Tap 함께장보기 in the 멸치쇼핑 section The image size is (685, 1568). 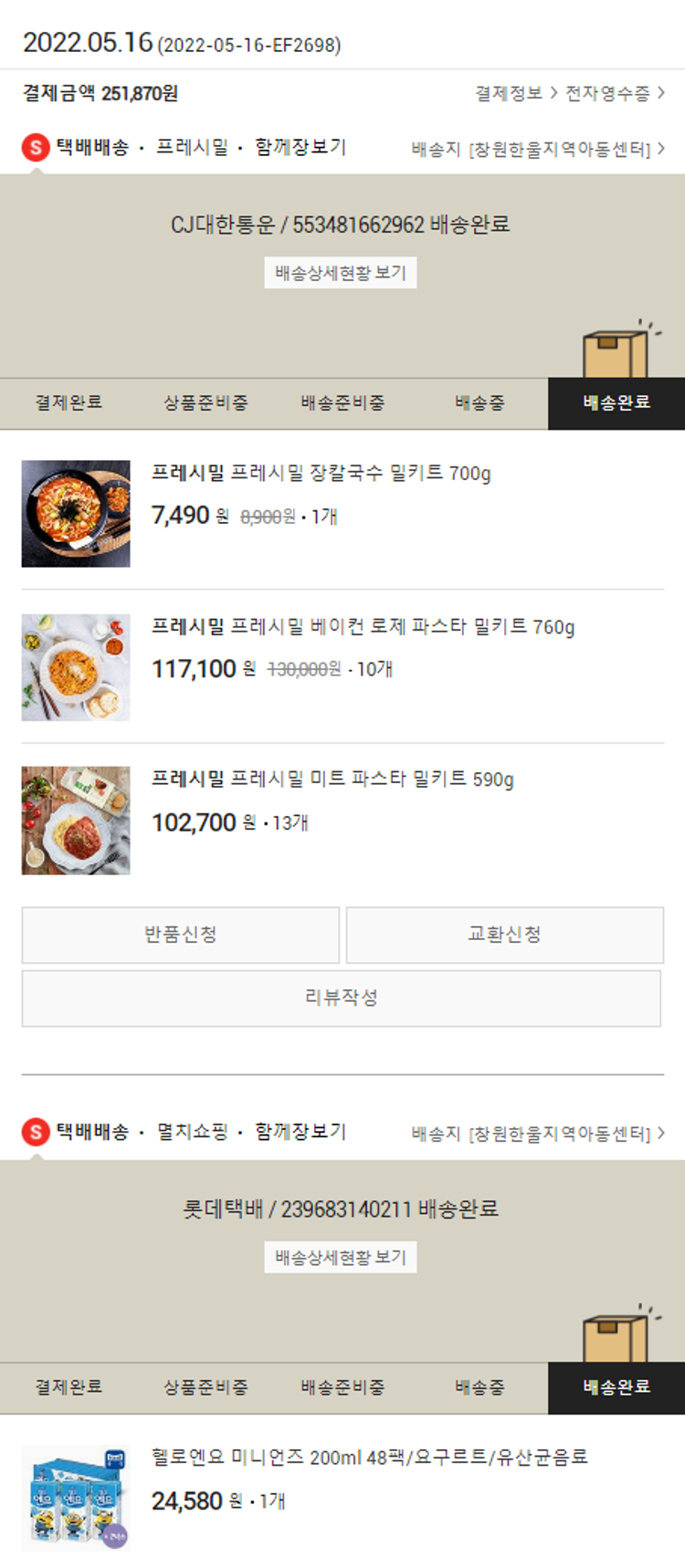[x=300, y=1132]
